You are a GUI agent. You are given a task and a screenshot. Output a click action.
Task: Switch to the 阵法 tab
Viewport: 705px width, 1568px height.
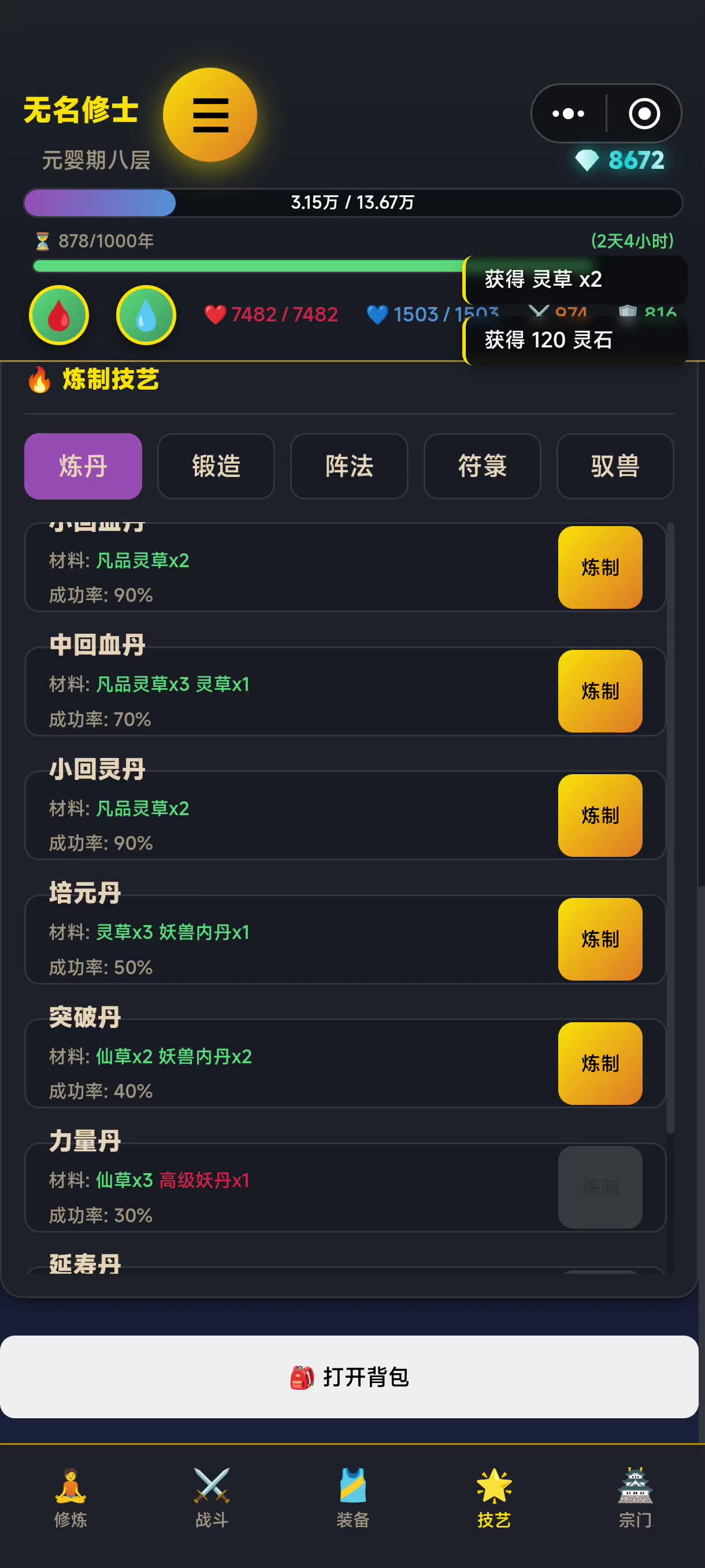pos(349,466)
